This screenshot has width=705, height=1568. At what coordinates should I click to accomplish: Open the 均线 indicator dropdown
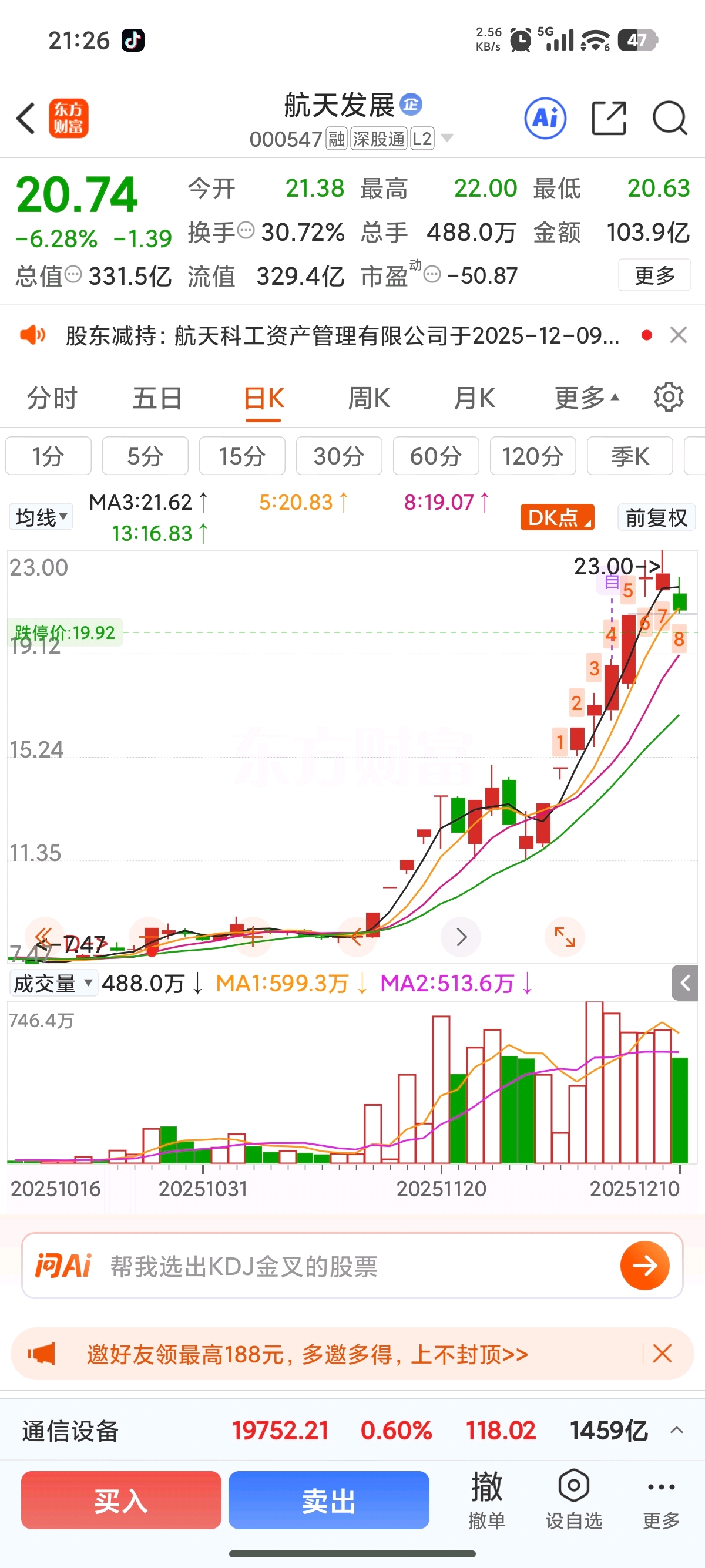click(41, 517)
